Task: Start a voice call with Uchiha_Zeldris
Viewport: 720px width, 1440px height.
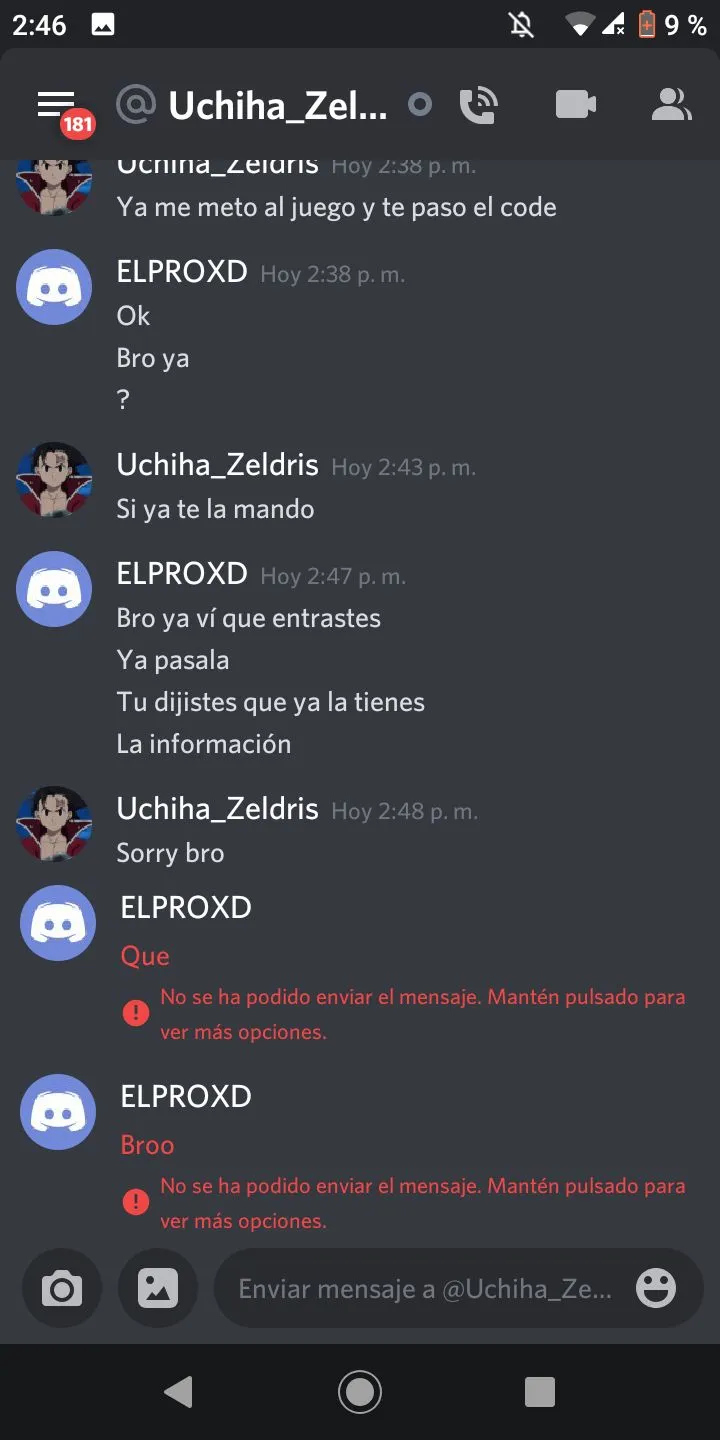Action: click(x=478, y=104)
